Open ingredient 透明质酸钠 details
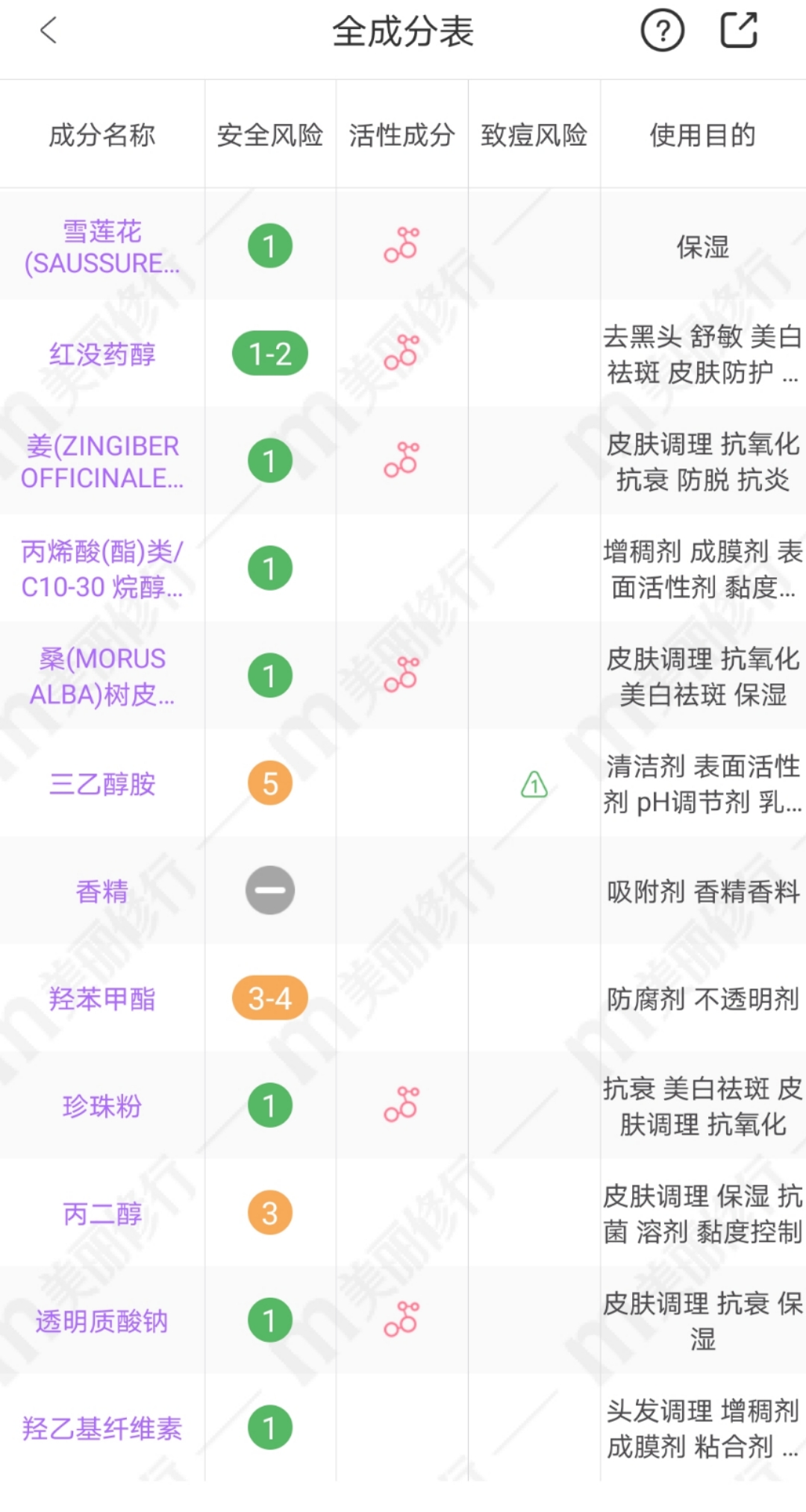This screenshot has width=806, height=1512. tap(102, 1321)
